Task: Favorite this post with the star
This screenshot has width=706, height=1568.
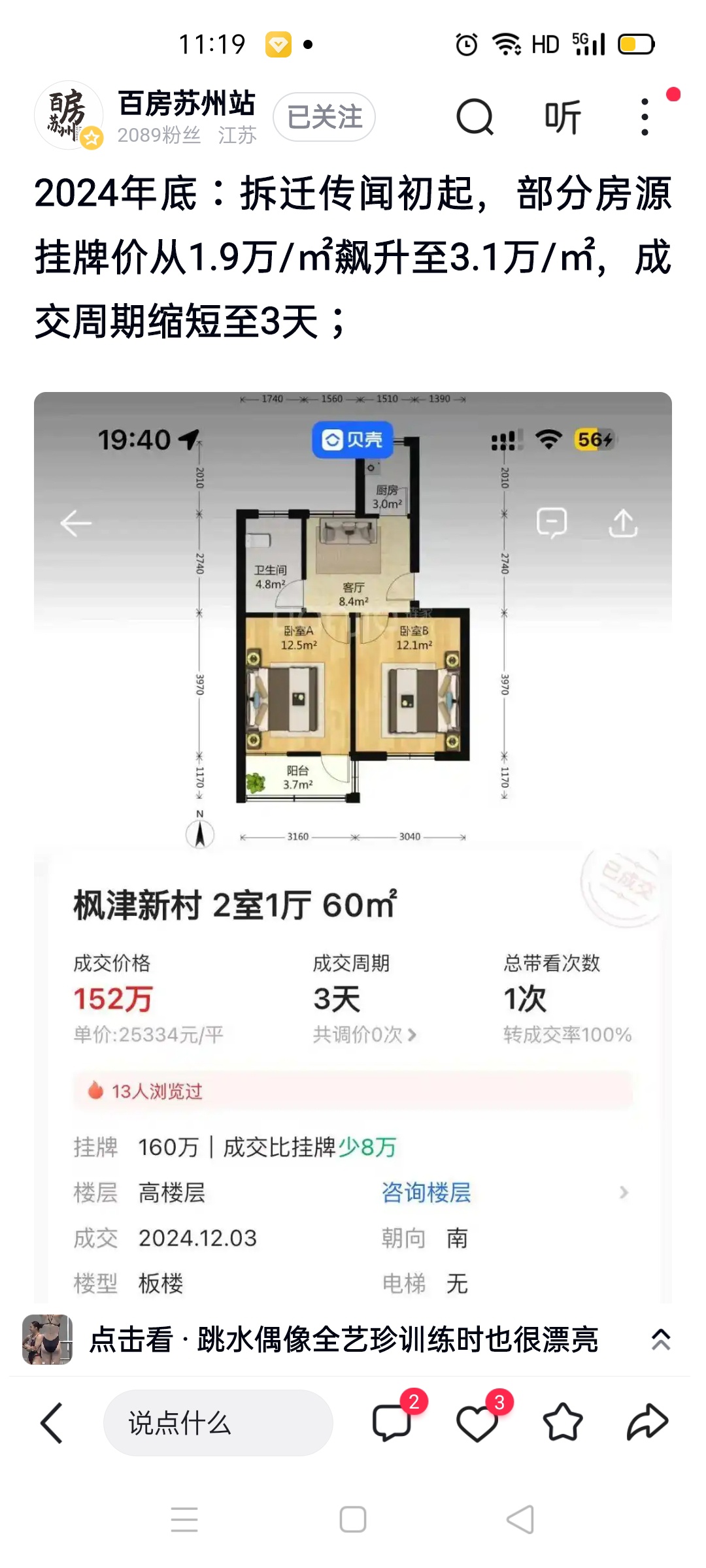Action: point(562,1423)
